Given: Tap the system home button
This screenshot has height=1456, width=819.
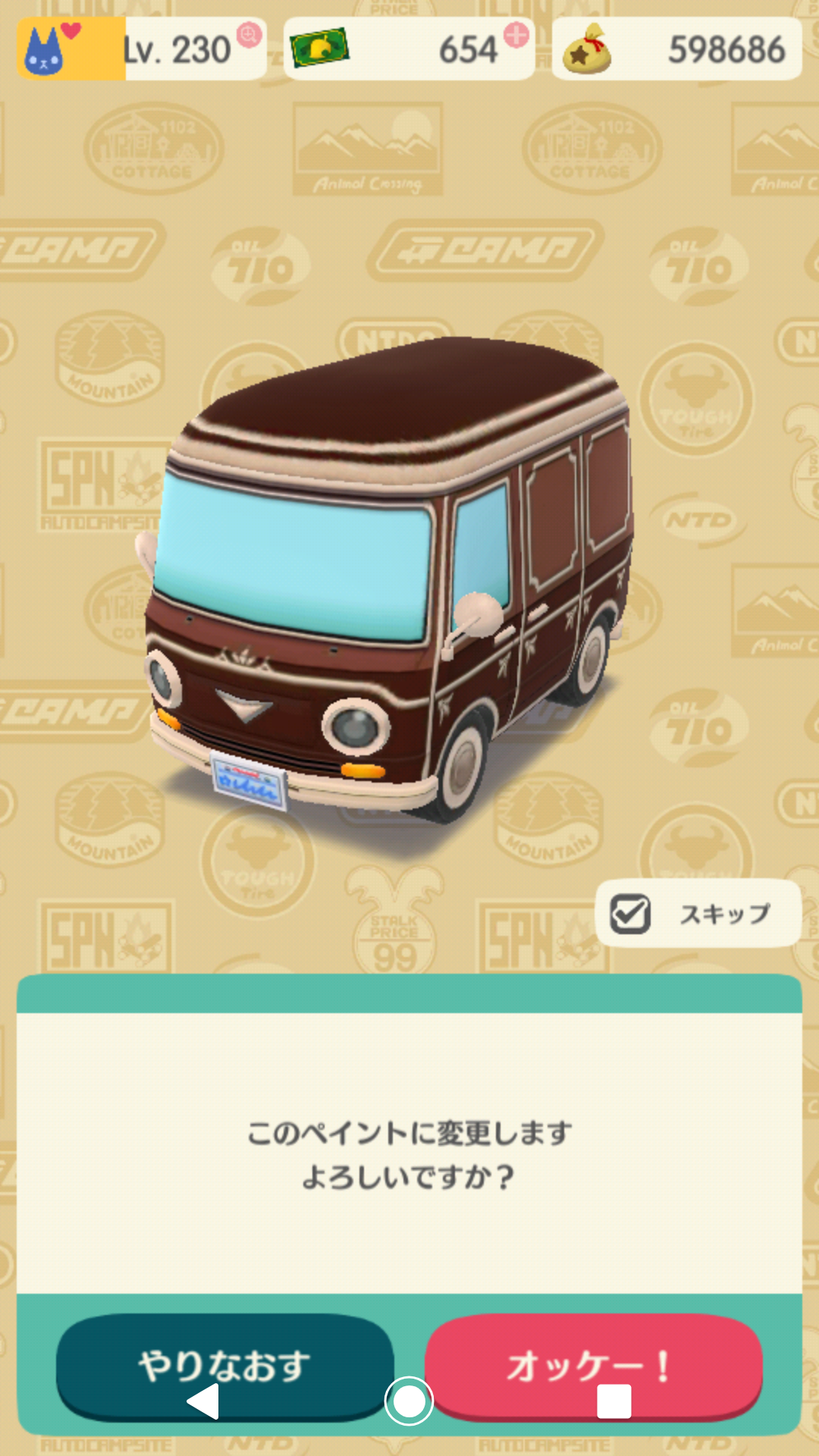Looking at the screenshot, I should pos(409,1401).
